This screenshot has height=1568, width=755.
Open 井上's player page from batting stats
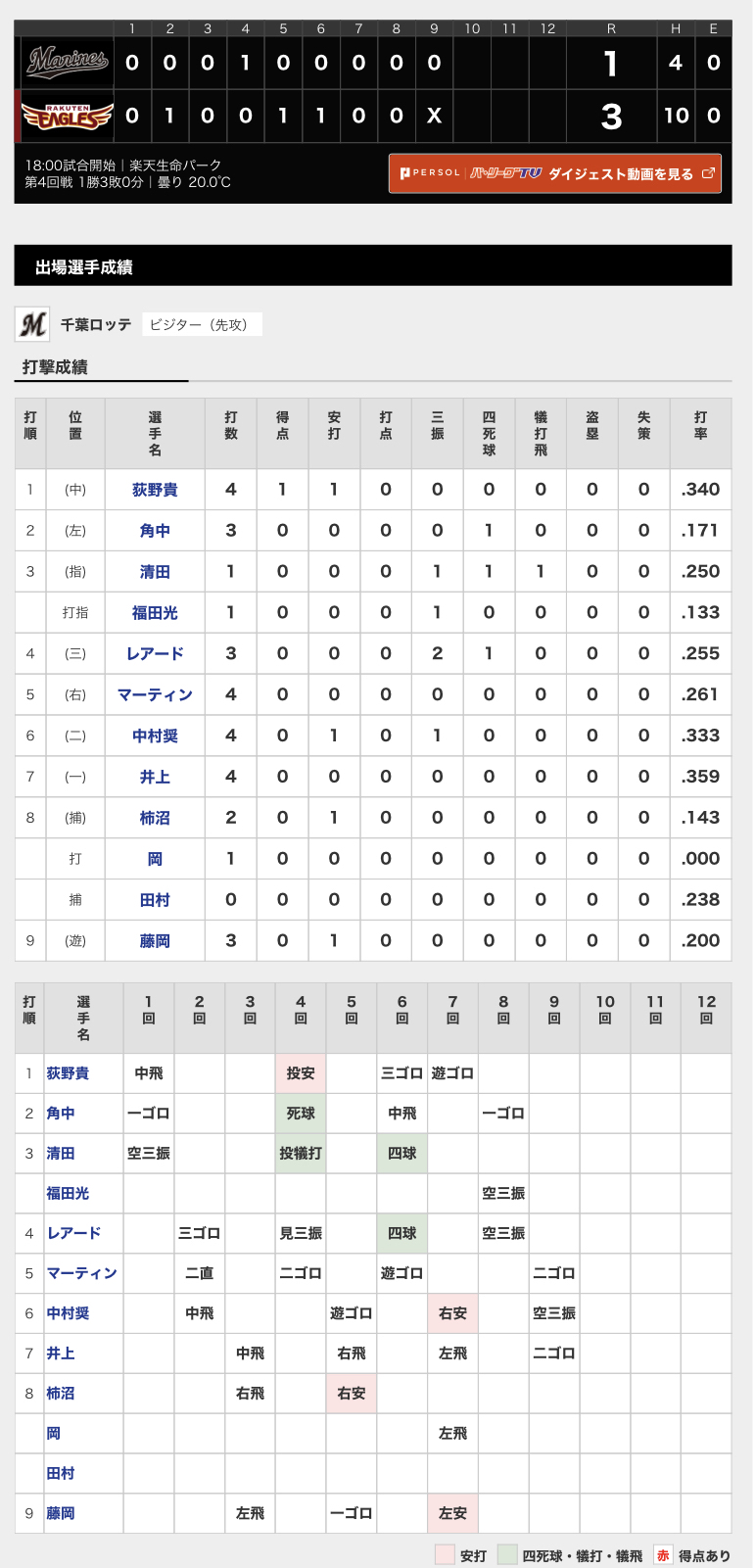point(155,778)
